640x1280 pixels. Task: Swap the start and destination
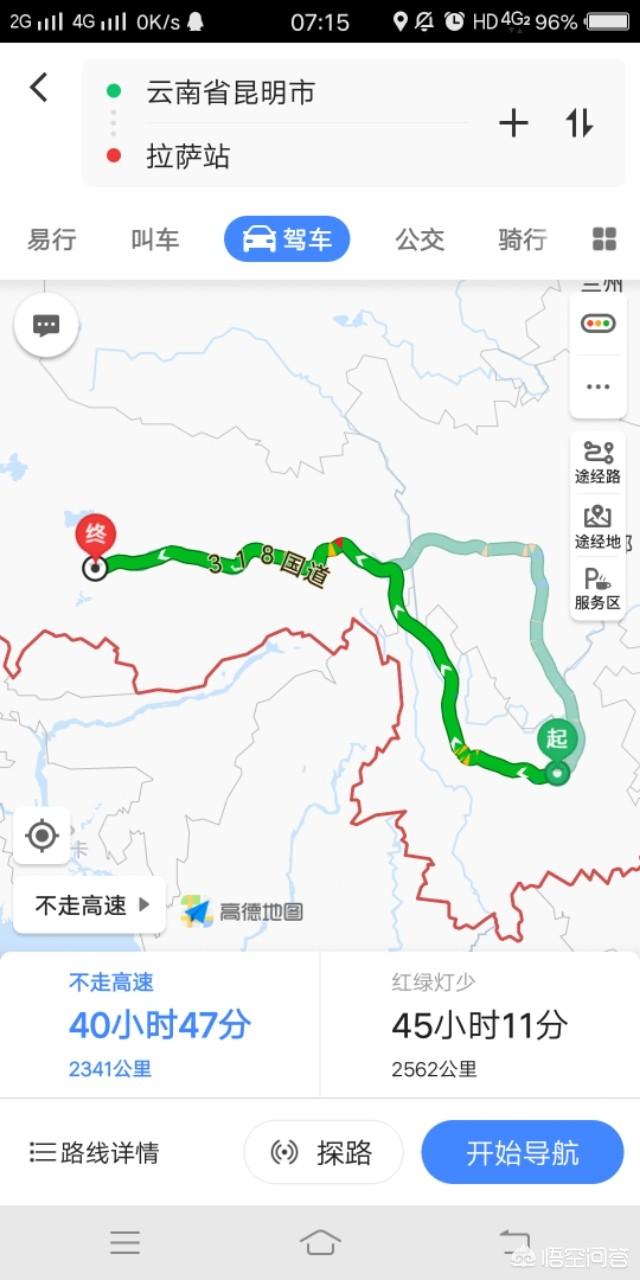coord(579,123)
